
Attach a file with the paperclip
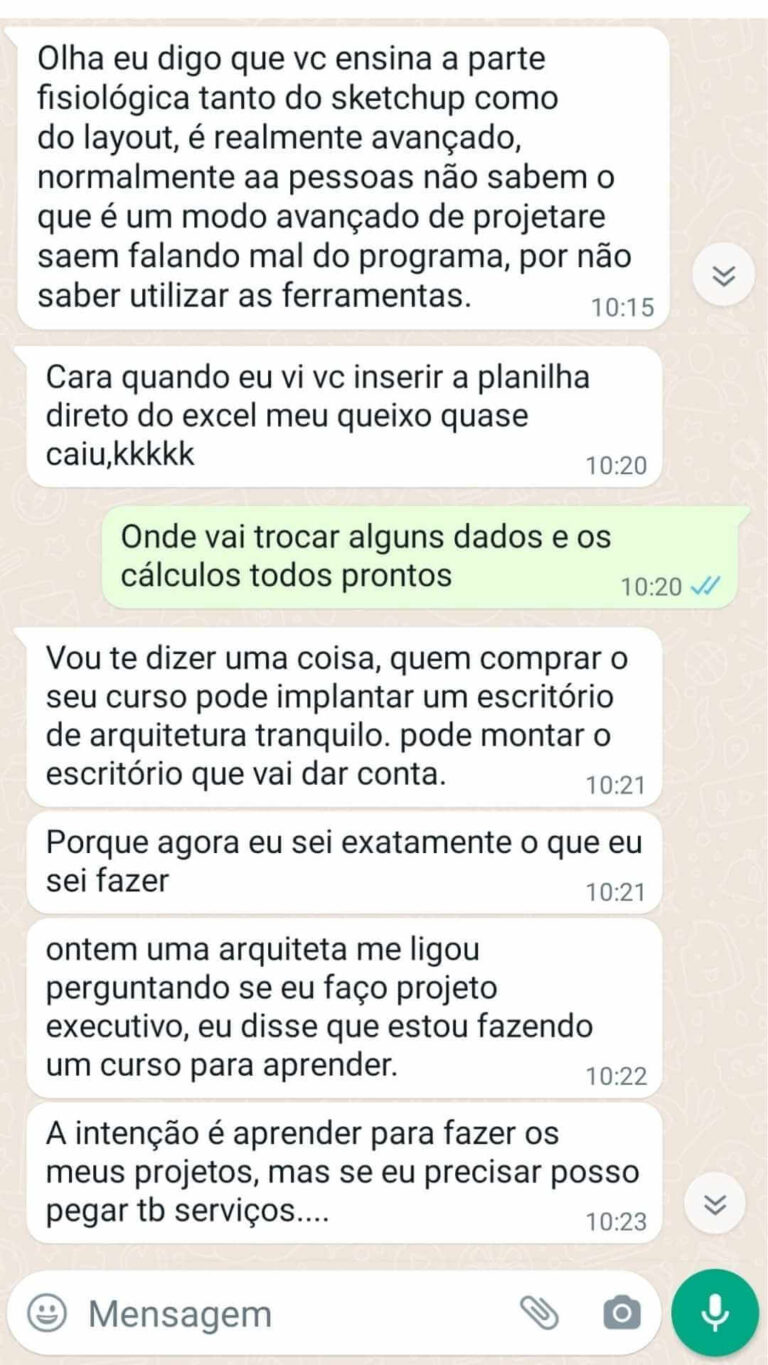[x=540, y=1313]
